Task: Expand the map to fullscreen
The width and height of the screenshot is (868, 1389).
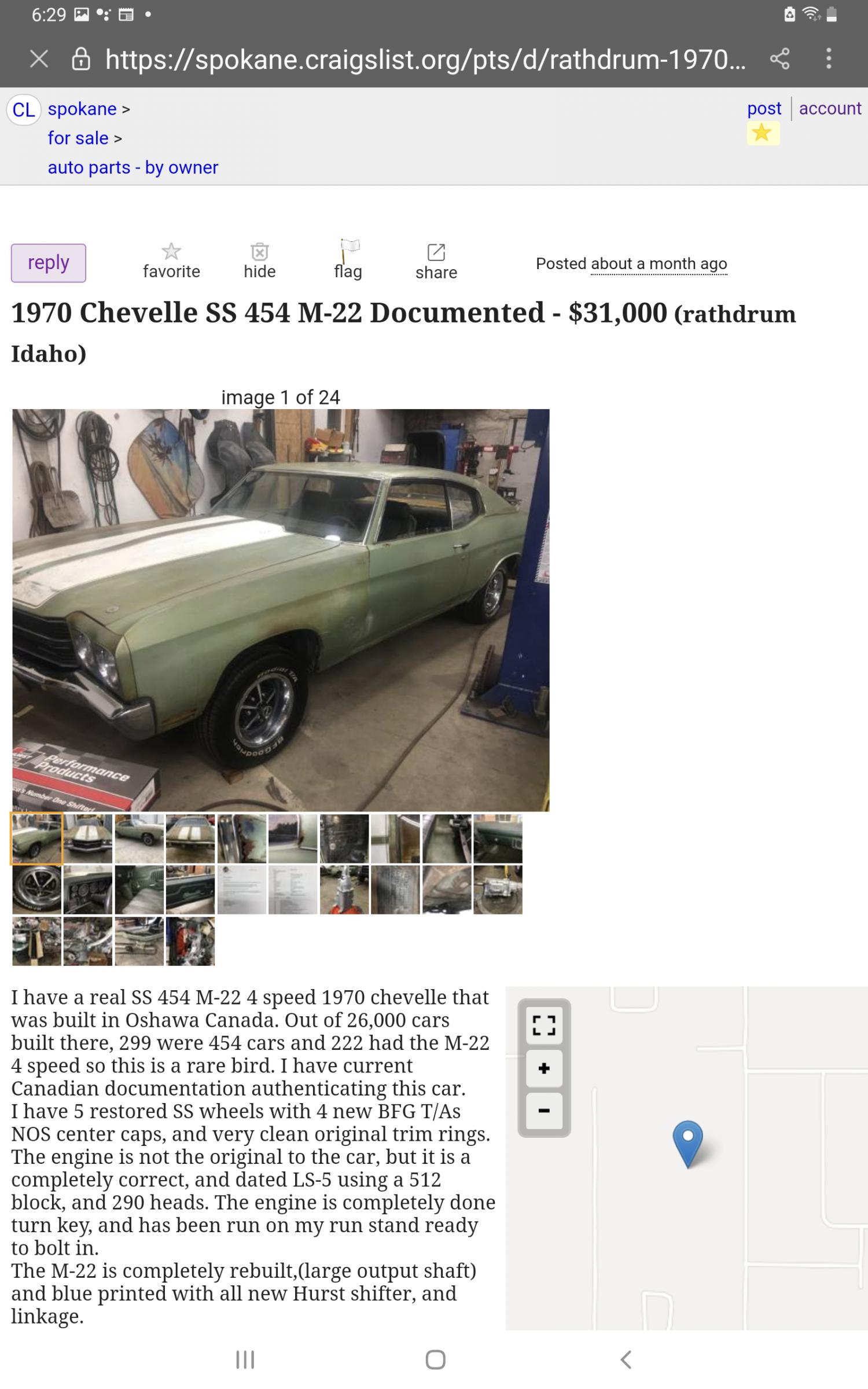Action: [544, 1026]
